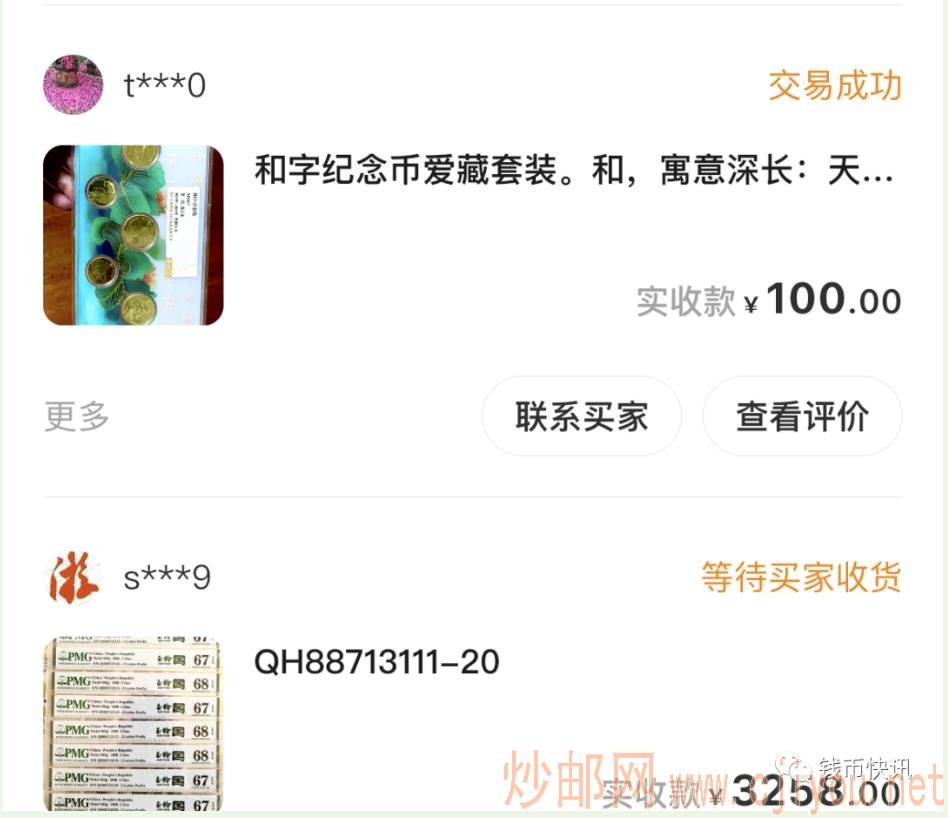The width and height of the screenshot is (948, 818).
Task: Open buyer t***0's profile
Action: coord(73,85)
